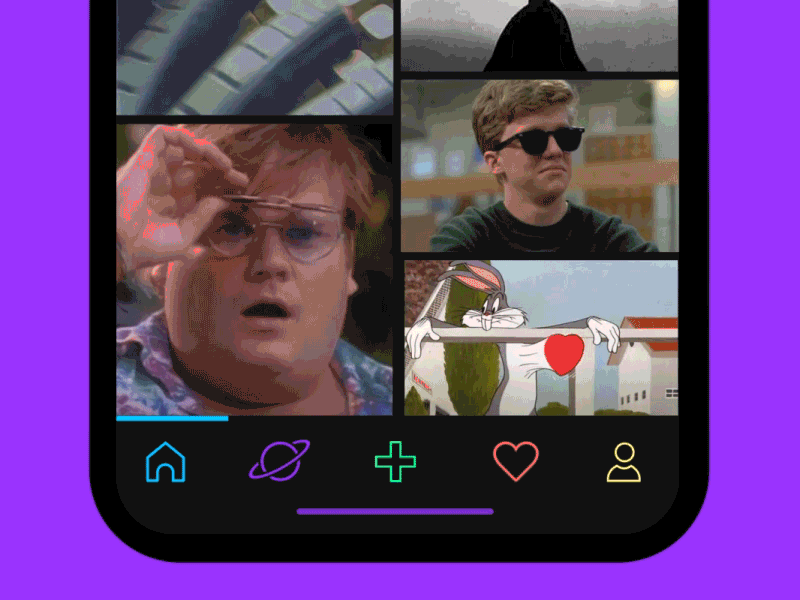
Task: Open the Explore planet tab
Action: pos(280,461)
